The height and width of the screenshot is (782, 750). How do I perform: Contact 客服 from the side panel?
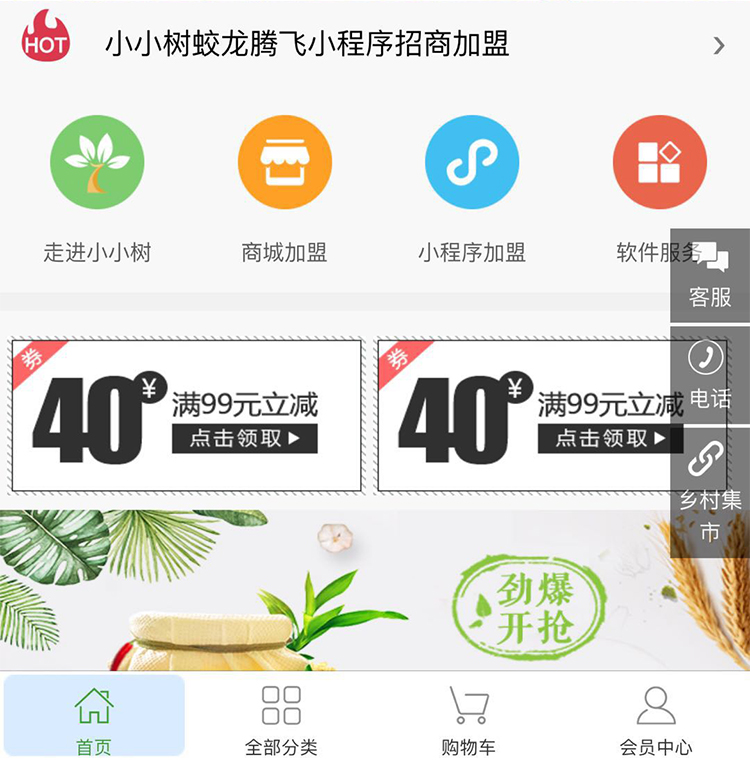click(x=710, y=275)
